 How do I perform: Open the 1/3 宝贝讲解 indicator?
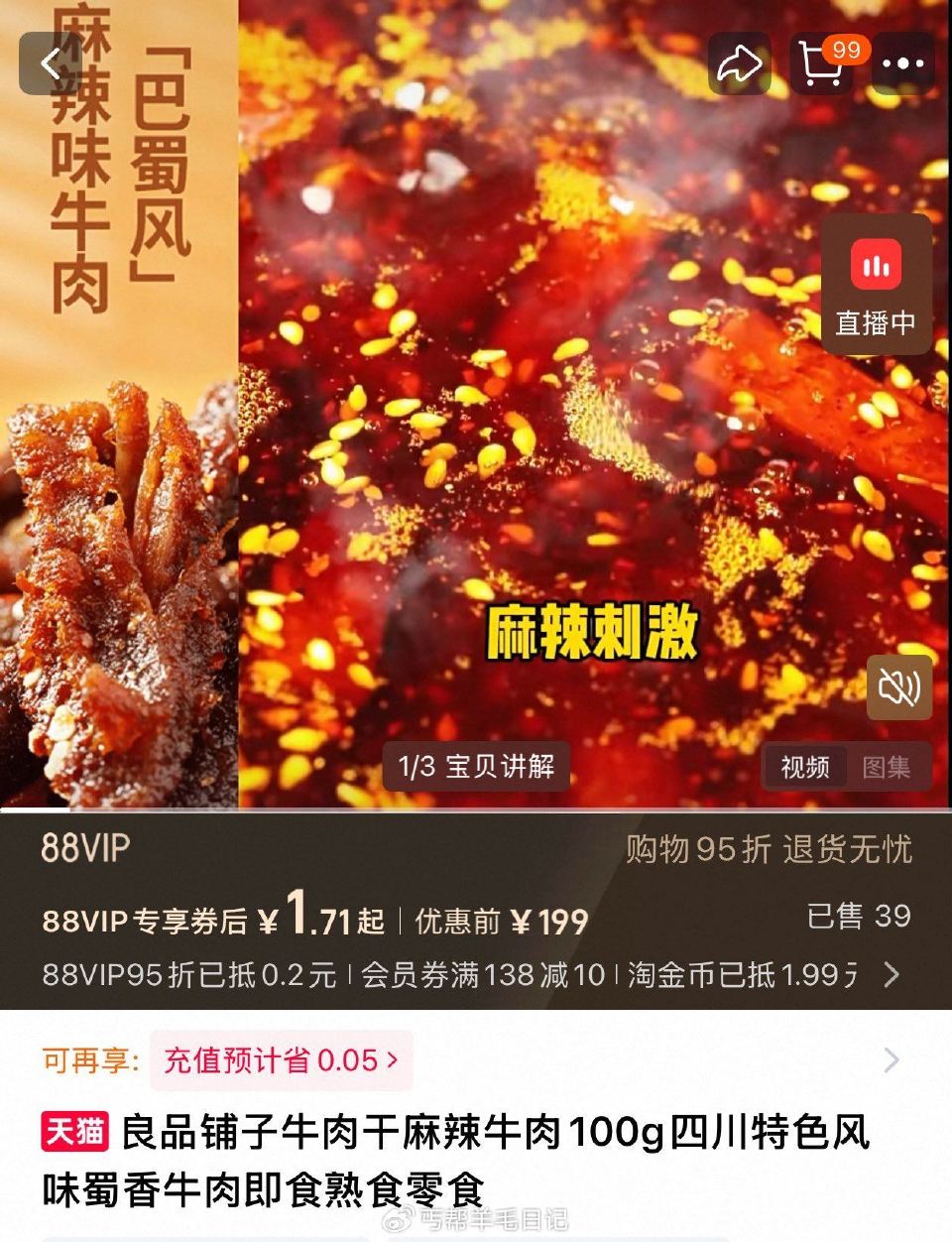[x=477, y=766]
